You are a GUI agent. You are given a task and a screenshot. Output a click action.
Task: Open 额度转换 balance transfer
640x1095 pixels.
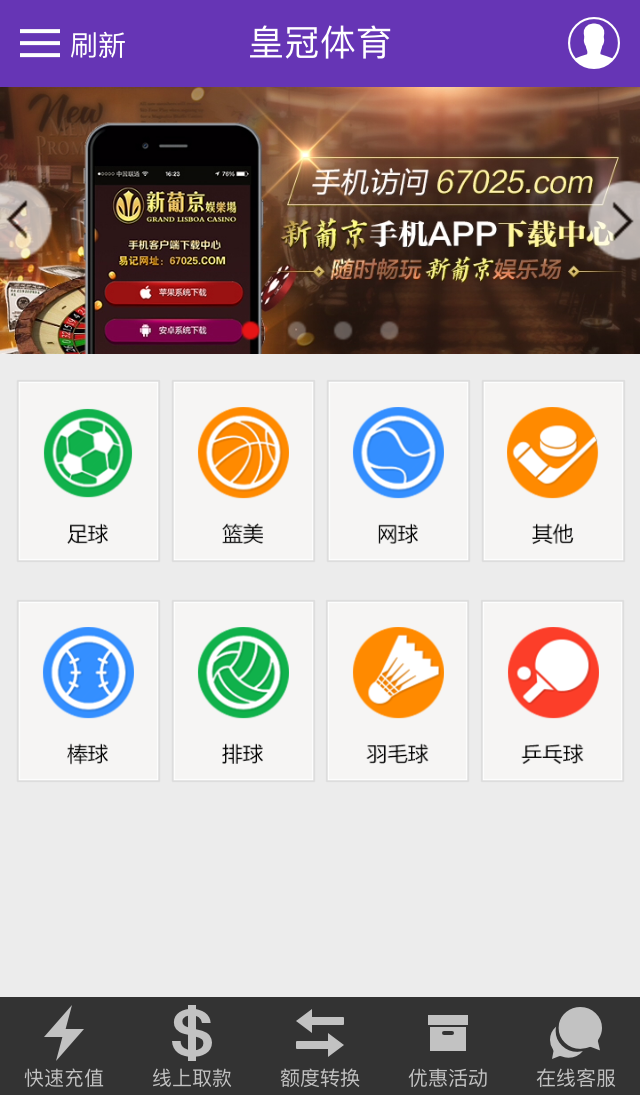click(320, 1047)
